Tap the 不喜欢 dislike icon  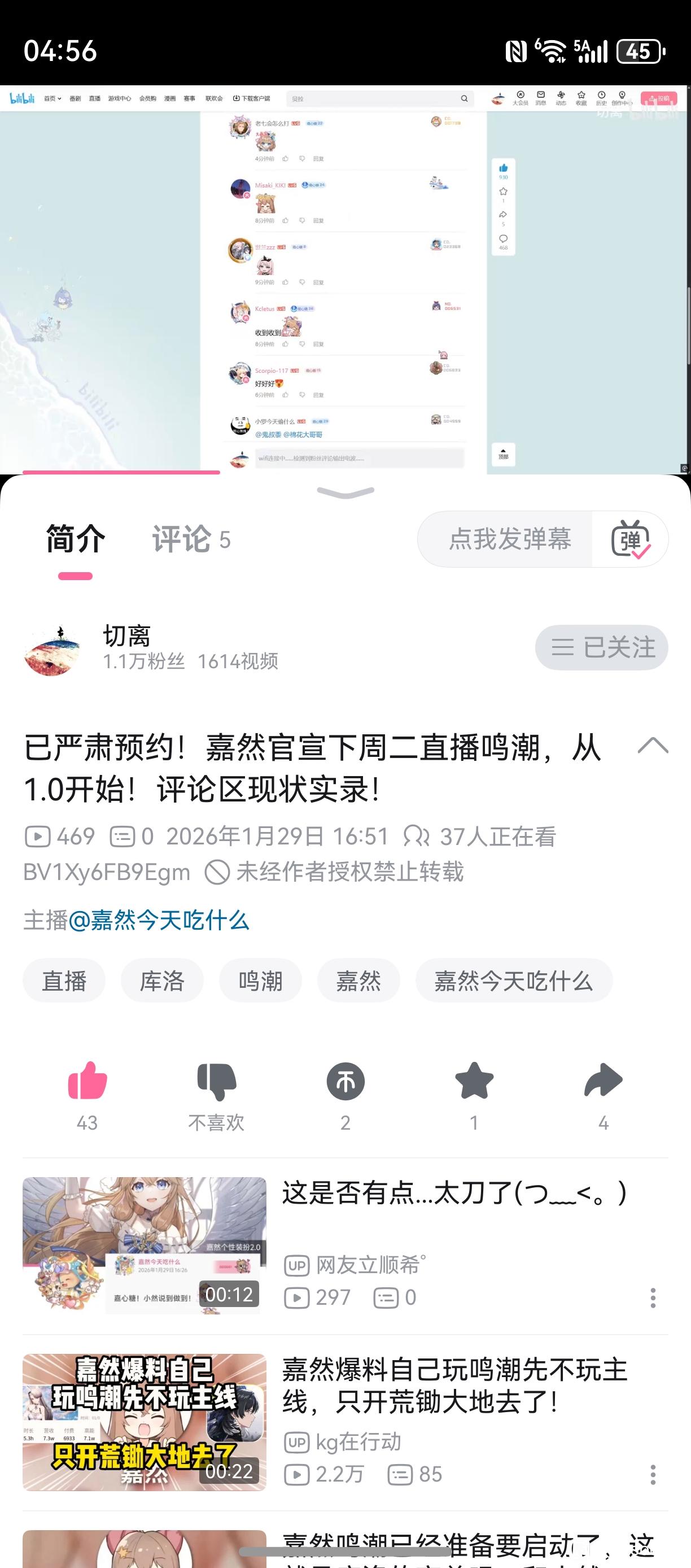point(217,1082)
